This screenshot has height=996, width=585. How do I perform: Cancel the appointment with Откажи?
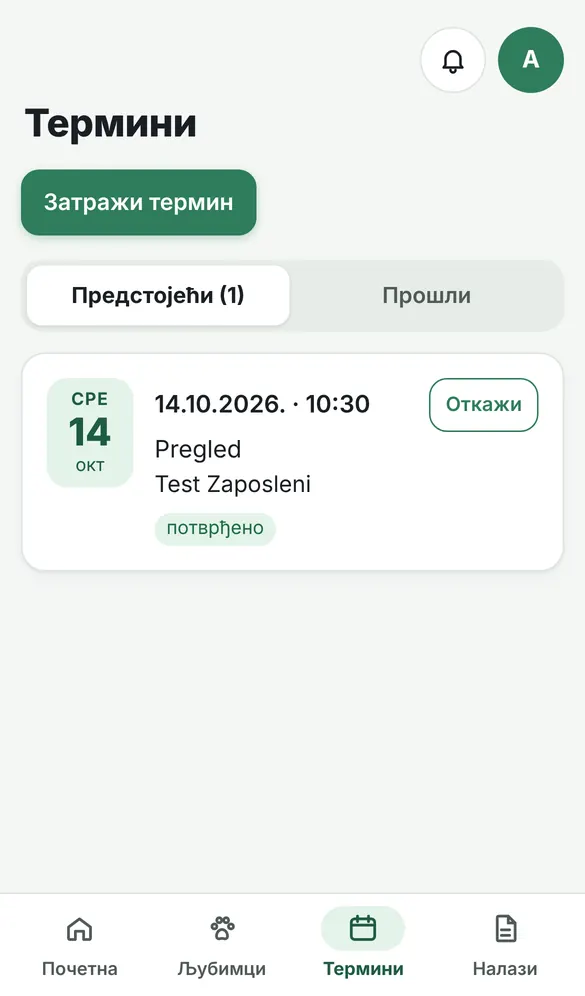[x=483, y=405]
